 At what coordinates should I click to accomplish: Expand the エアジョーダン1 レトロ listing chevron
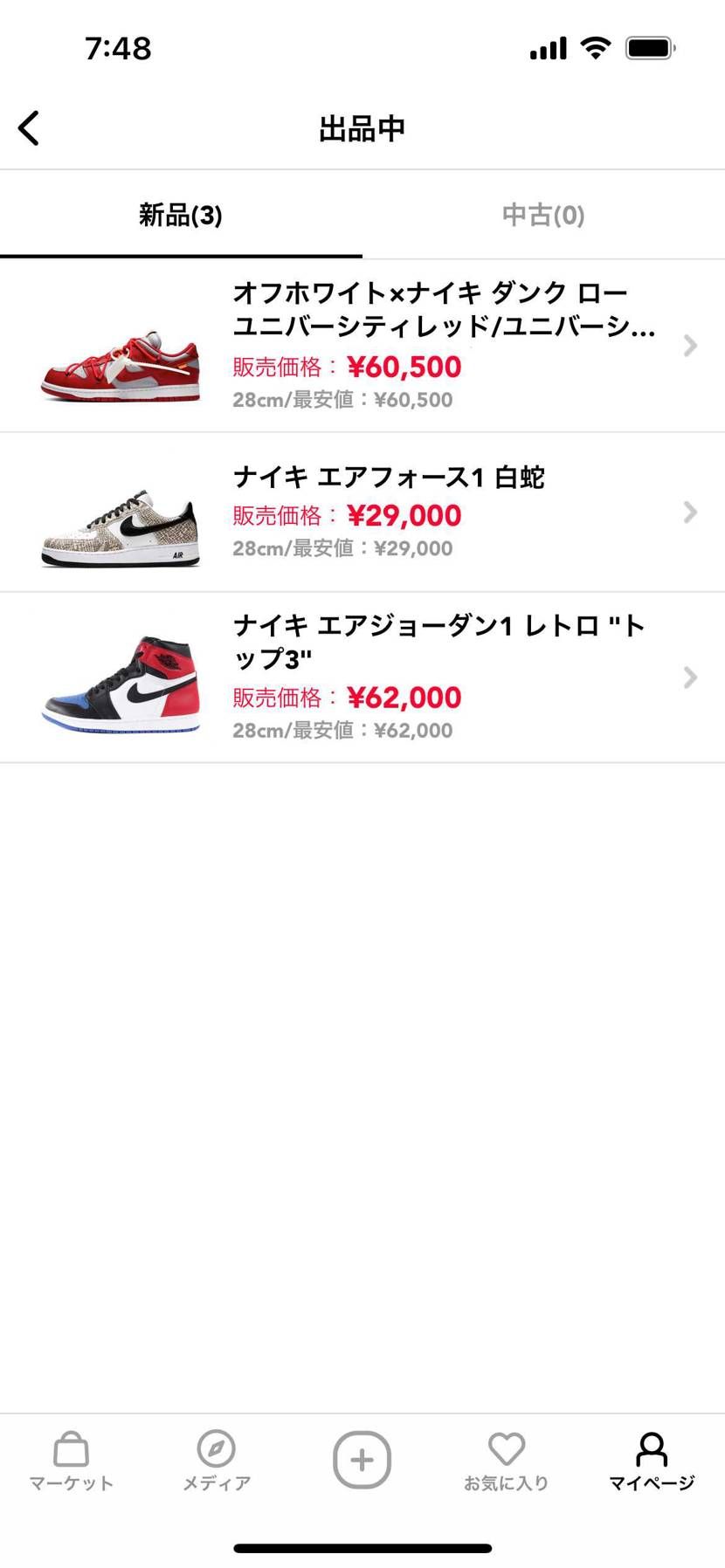click(691, 677)
